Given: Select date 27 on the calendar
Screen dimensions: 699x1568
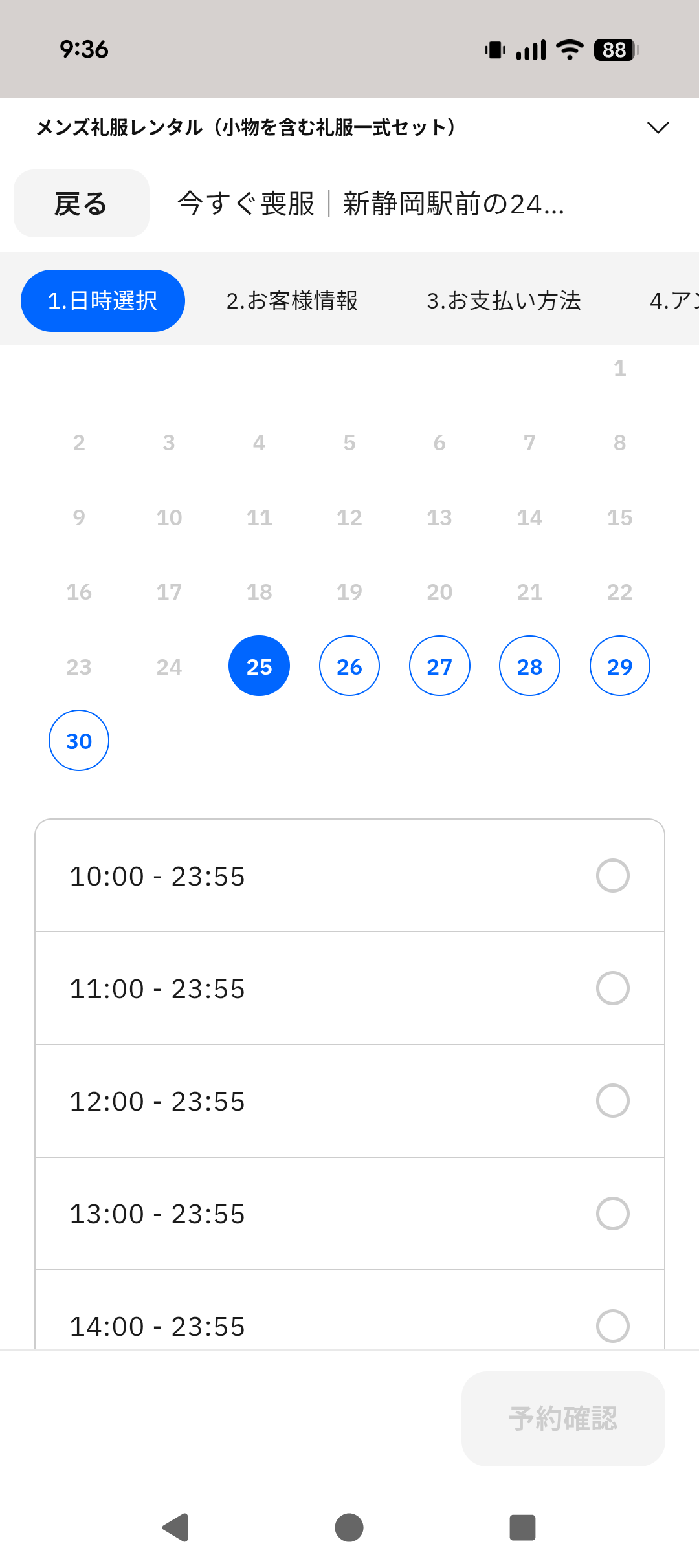Looking at the screenshot, I should click(439, 666).
